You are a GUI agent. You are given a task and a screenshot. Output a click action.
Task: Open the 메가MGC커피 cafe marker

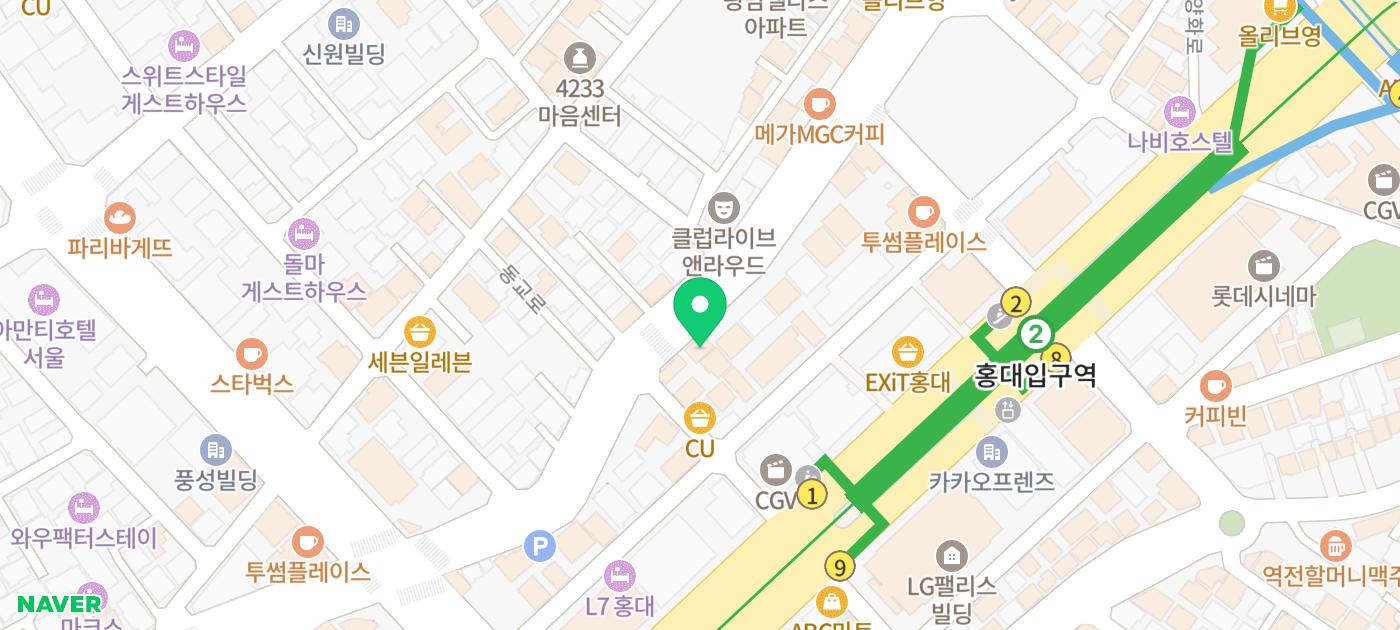pyautogui.click(x=819, y=104)
